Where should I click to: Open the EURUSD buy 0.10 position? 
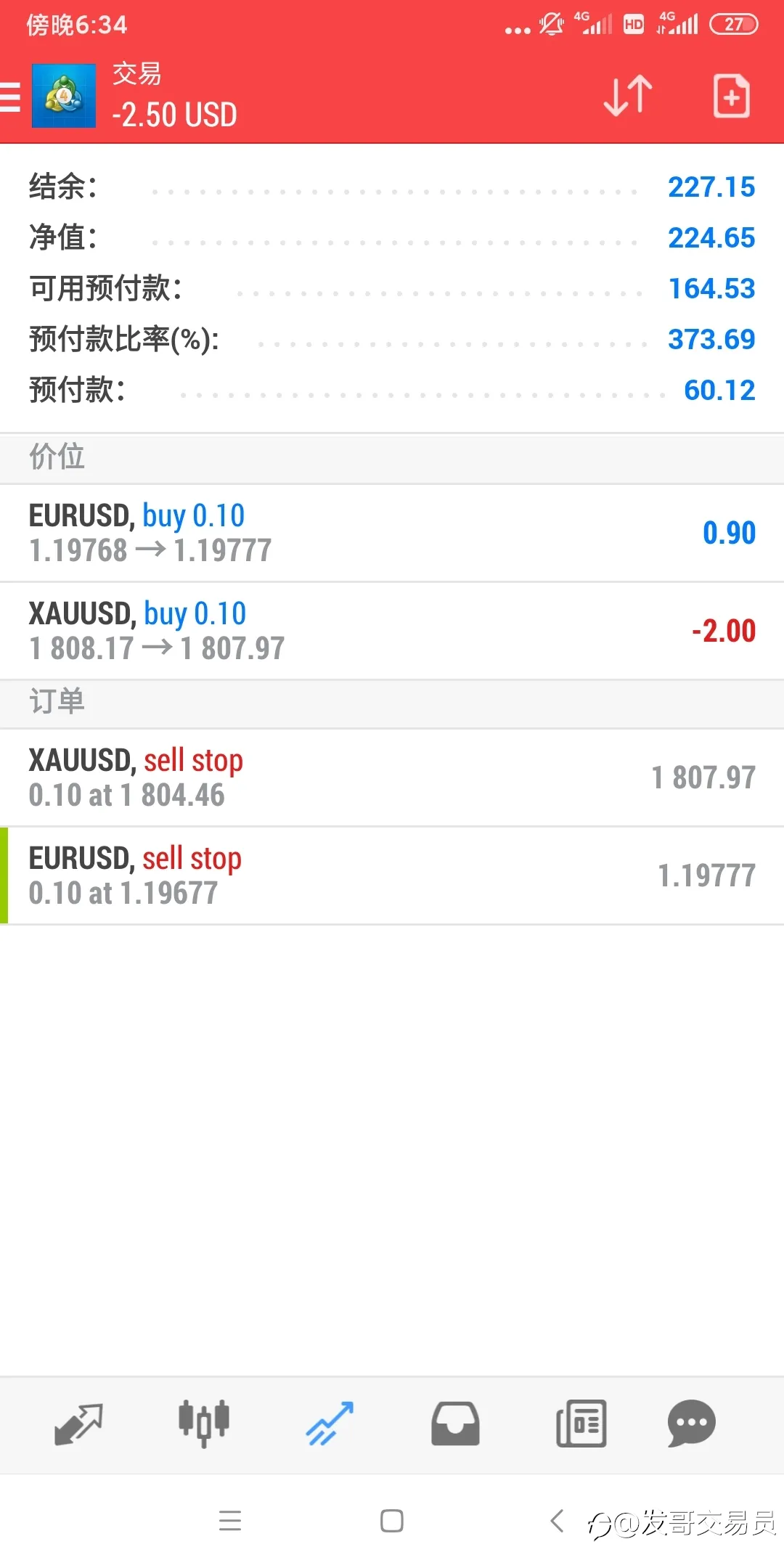click(x=392, y=533)
